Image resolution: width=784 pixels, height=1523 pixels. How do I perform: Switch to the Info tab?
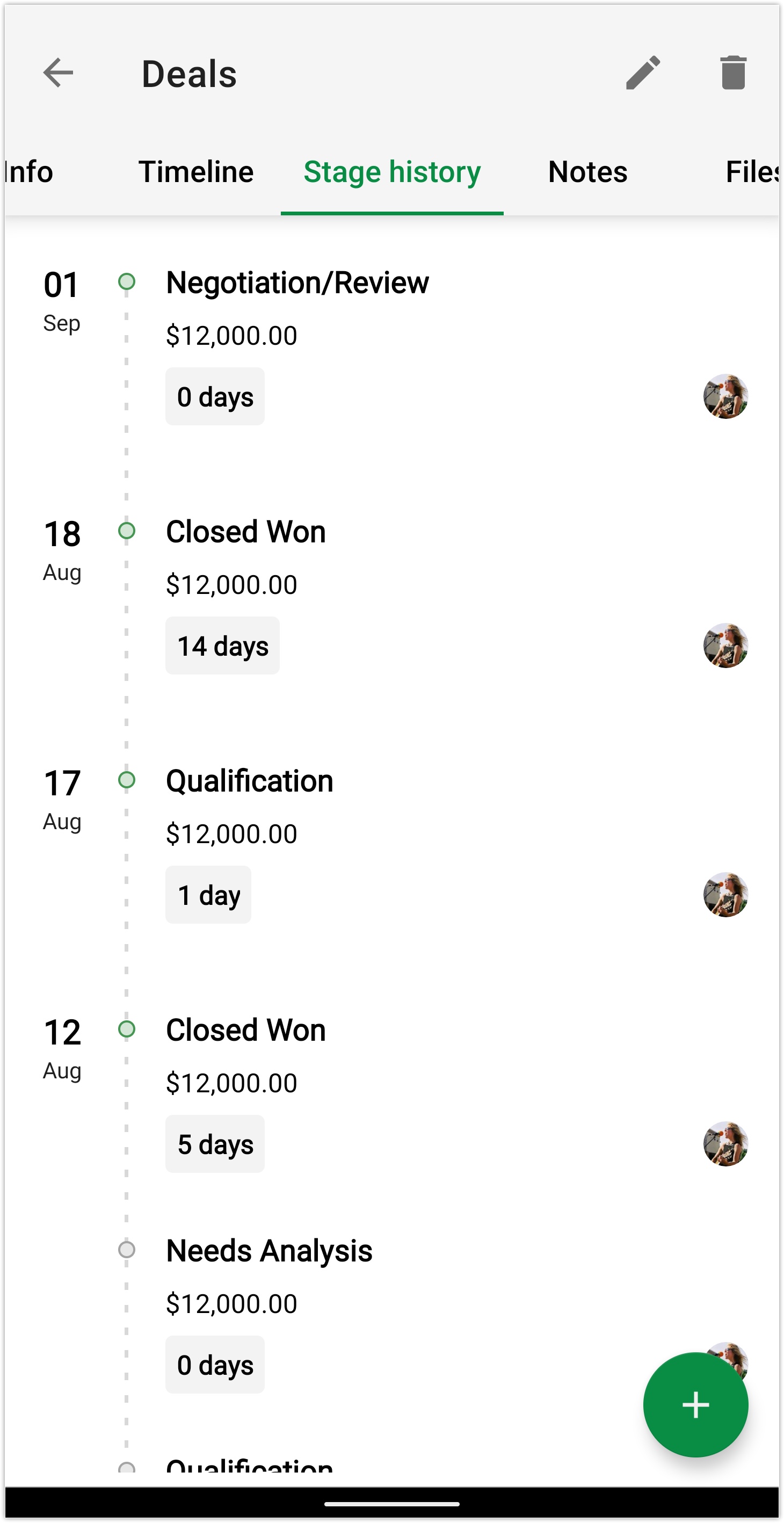point(30,172)
